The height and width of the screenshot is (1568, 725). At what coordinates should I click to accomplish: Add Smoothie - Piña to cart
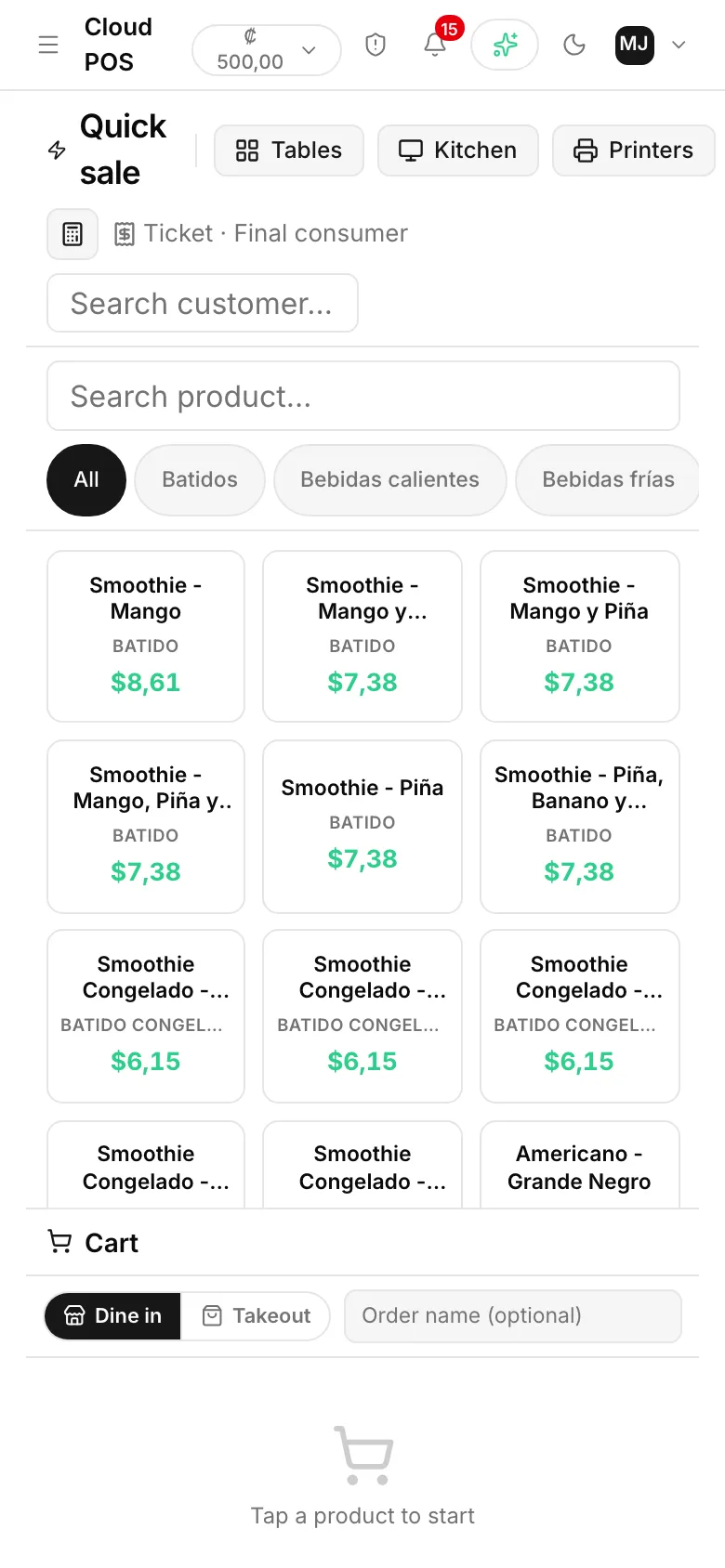(x=362, y=827)
